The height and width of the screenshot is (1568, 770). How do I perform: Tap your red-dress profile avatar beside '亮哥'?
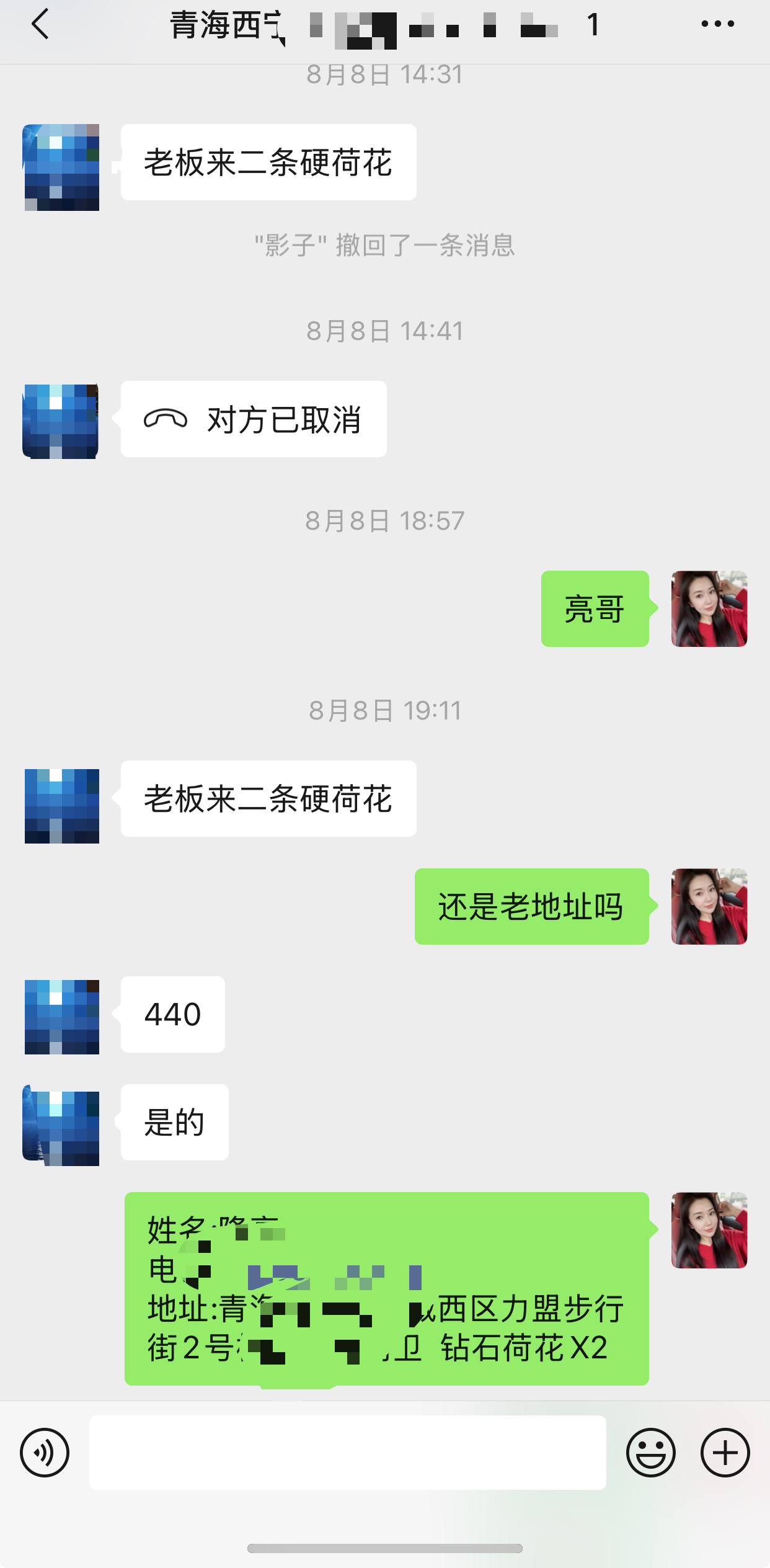coord(709,609)
